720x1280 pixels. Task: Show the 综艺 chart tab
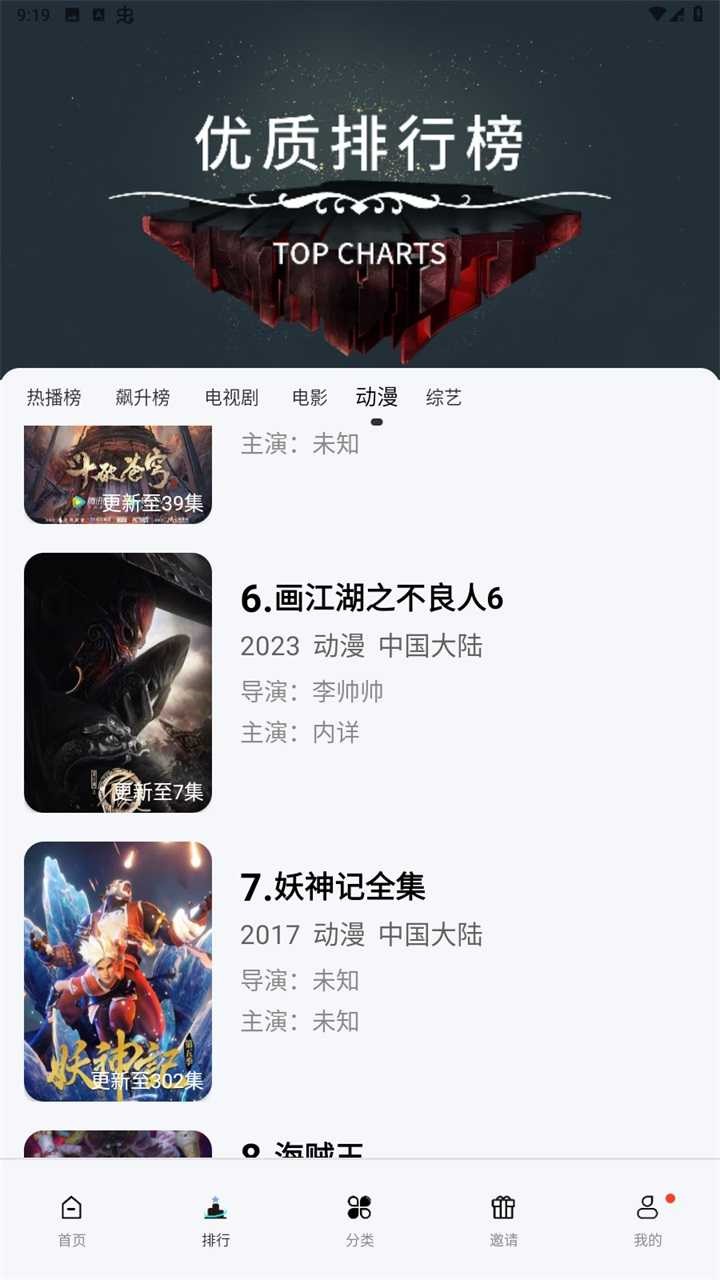pyautogui.click(x=444, y=398)
